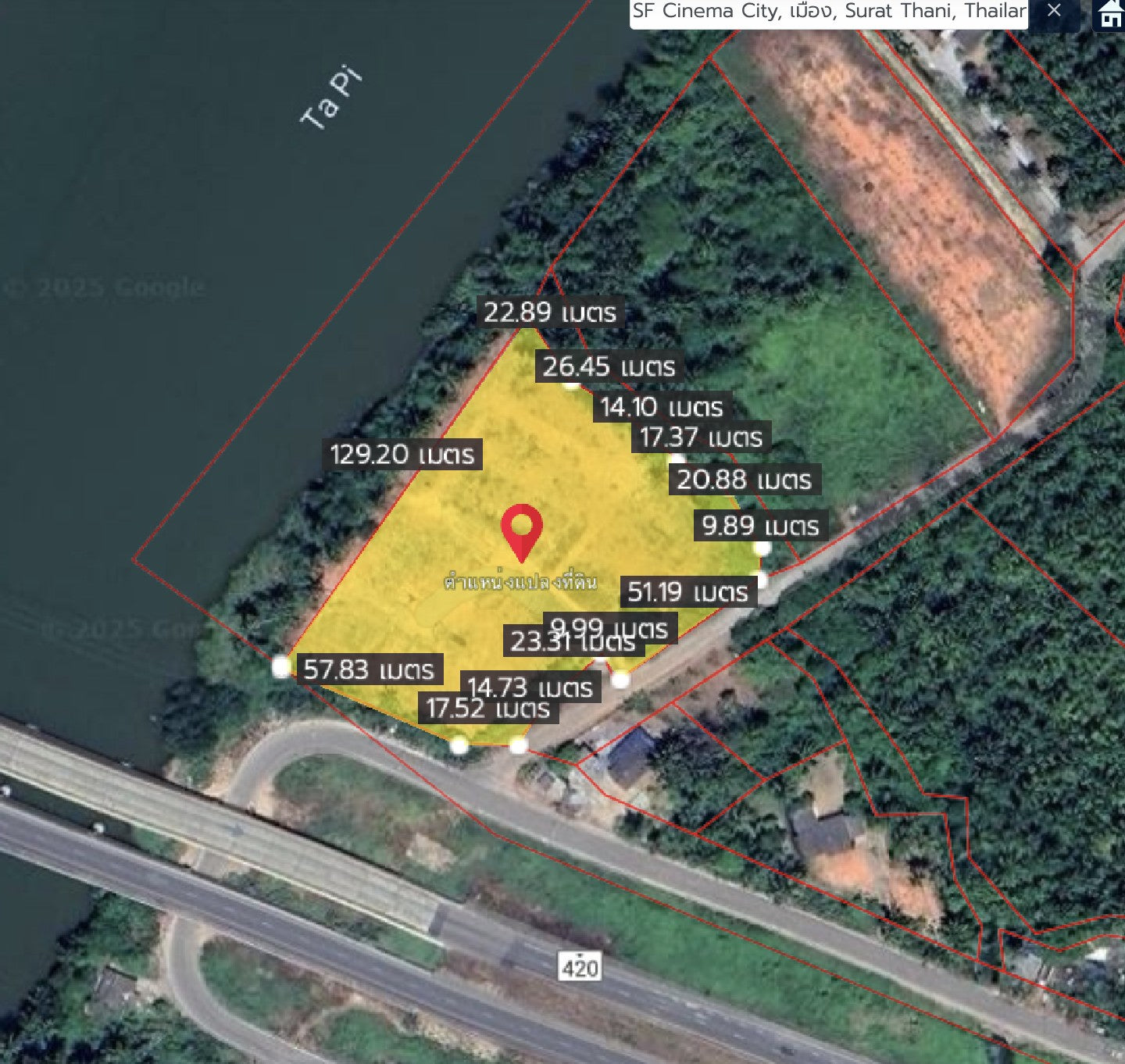Clear the search text with X
Screen dimensions: 1125x1064
(1054, 11)
